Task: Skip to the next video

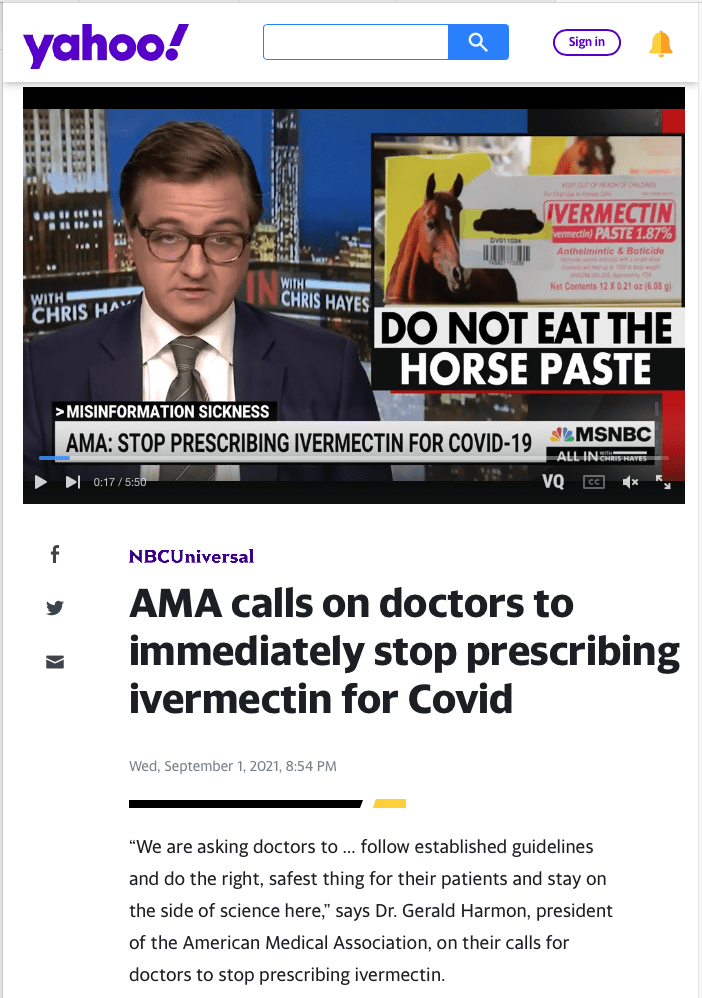Action: (x=72, y=482)
